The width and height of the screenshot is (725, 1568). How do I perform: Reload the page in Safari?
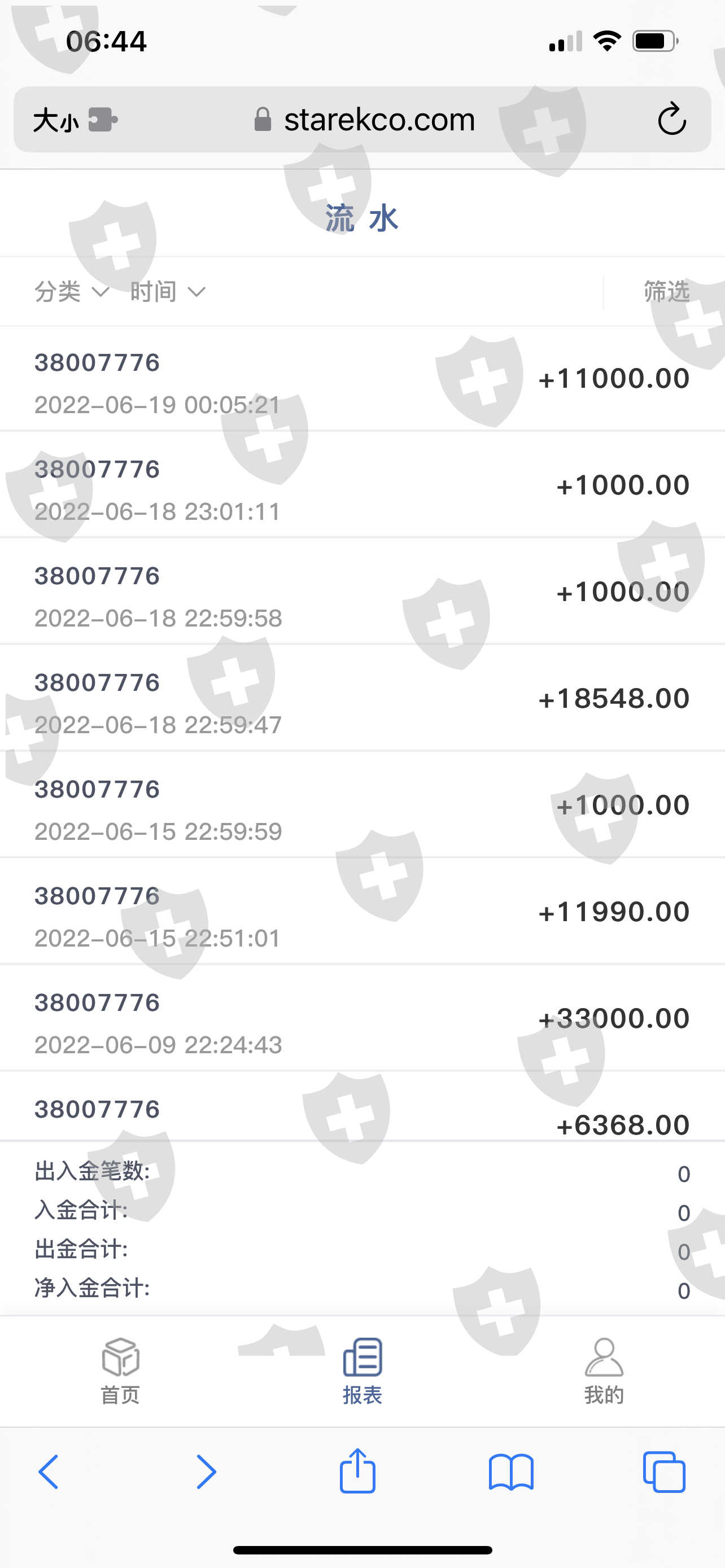click(671, 119)
